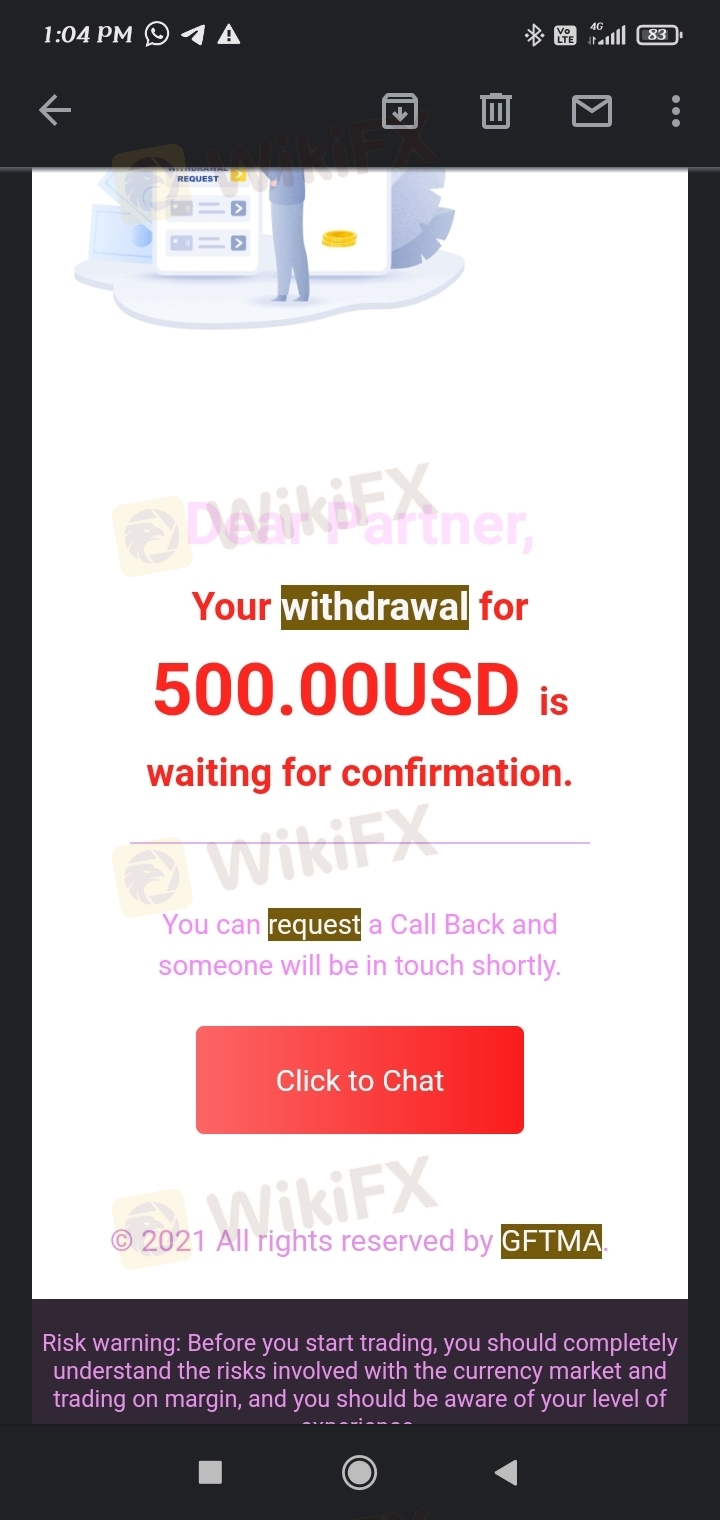720x1520 pixels.
Task: Open the overflow menu
Action: (x=676, y=111)
